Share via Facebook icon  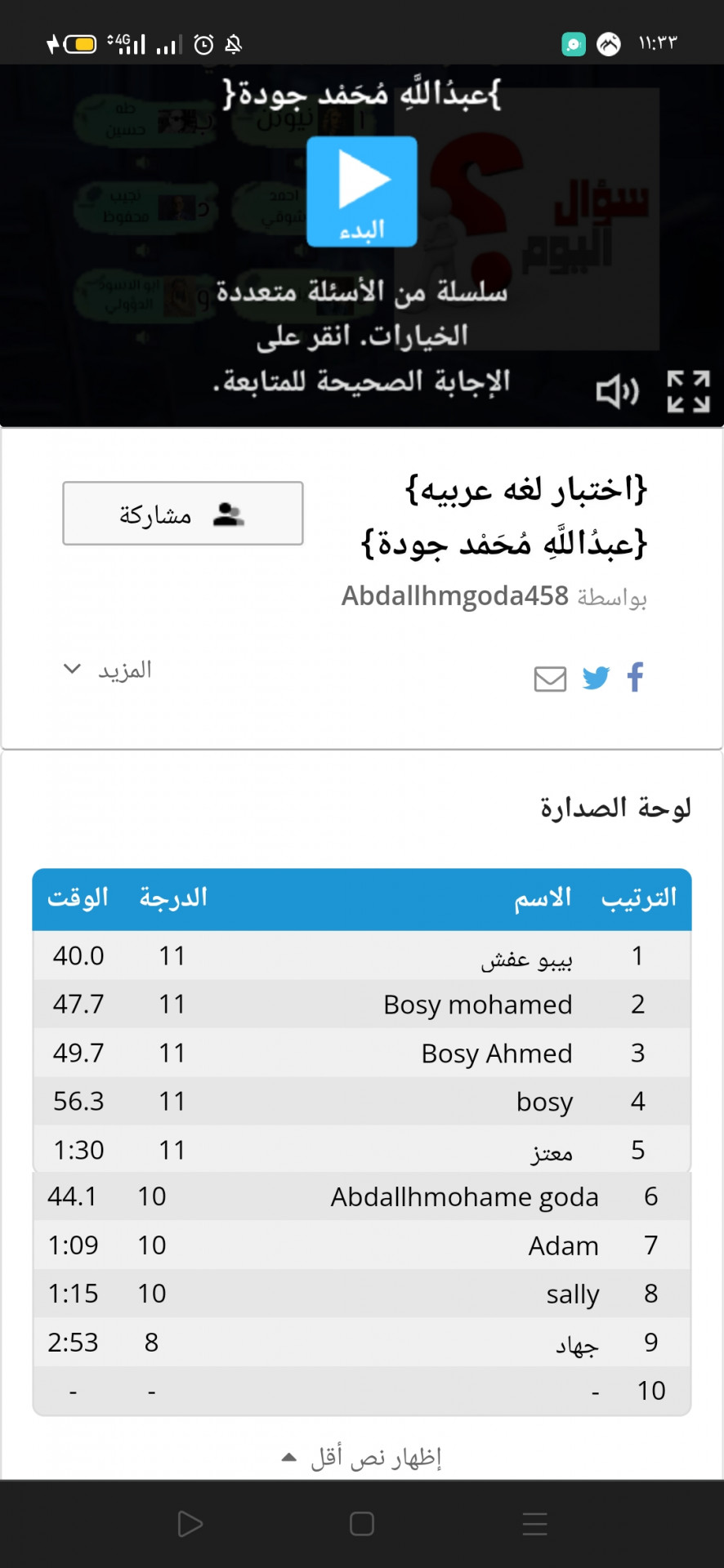[x=636, y=677]
